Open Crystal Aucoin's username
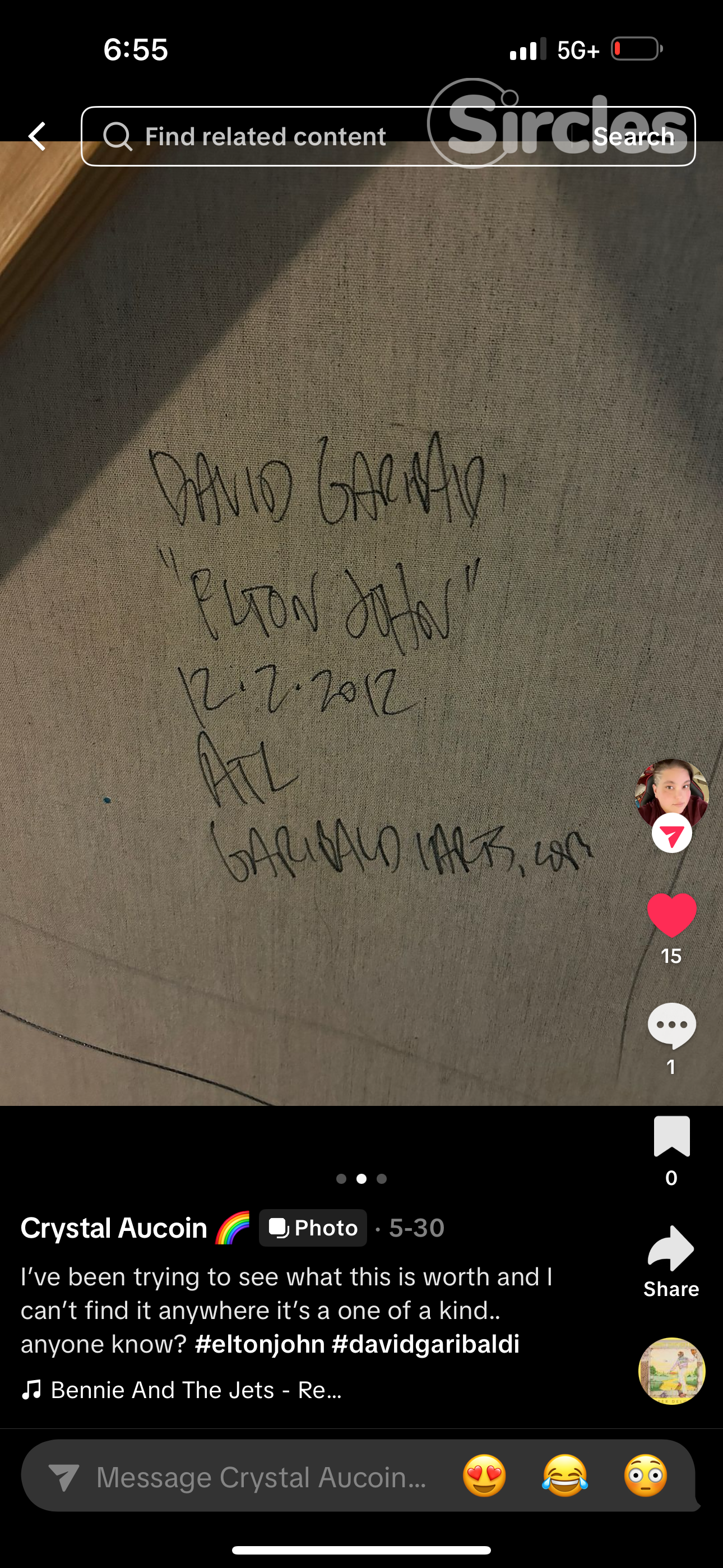 click(114, 1228)
